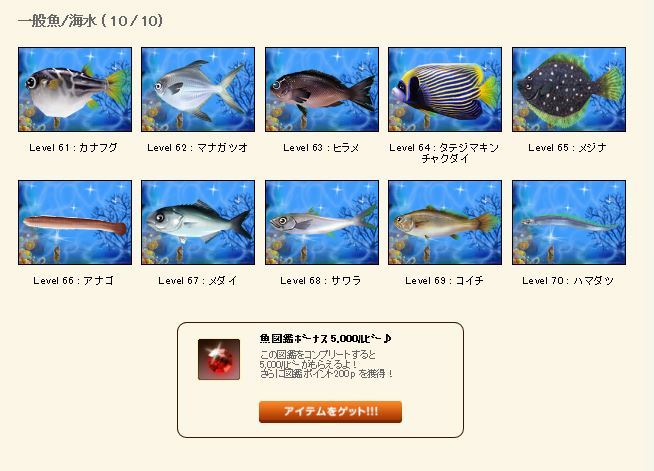This screenshot has height=471, width=654.
Task: Open the Level 65 メジナ fish tile
Action: click(568, 90)
